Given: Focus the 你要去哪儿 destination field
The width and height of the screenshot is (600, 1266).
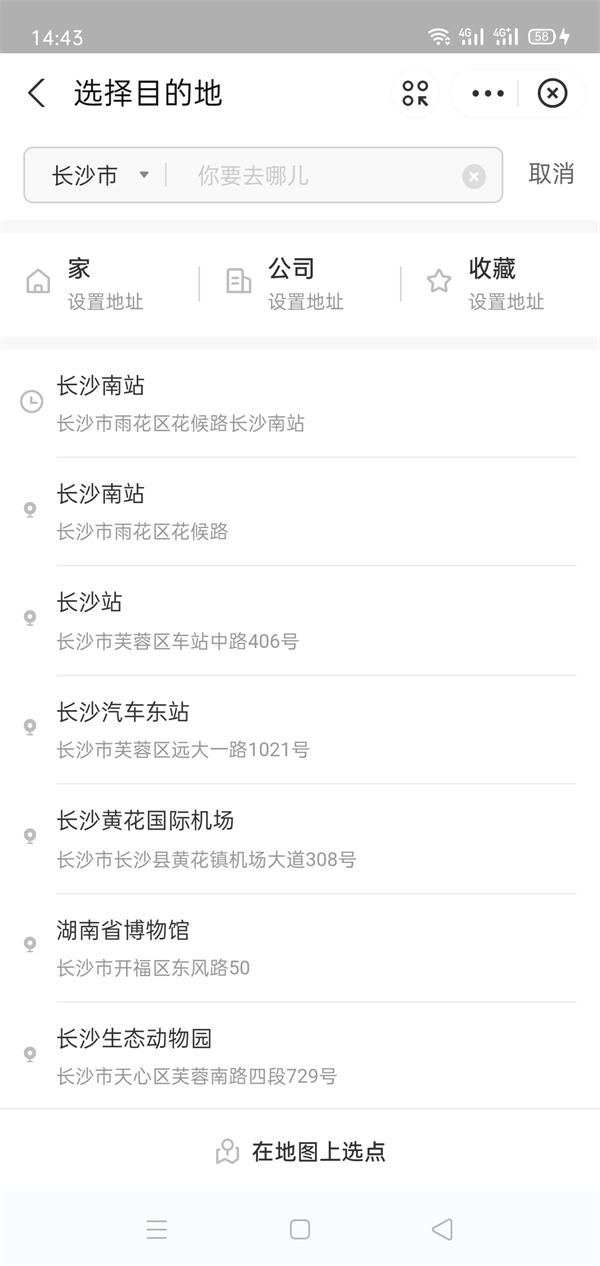Looking at the screenshot, I should click(x=310, y=176).
